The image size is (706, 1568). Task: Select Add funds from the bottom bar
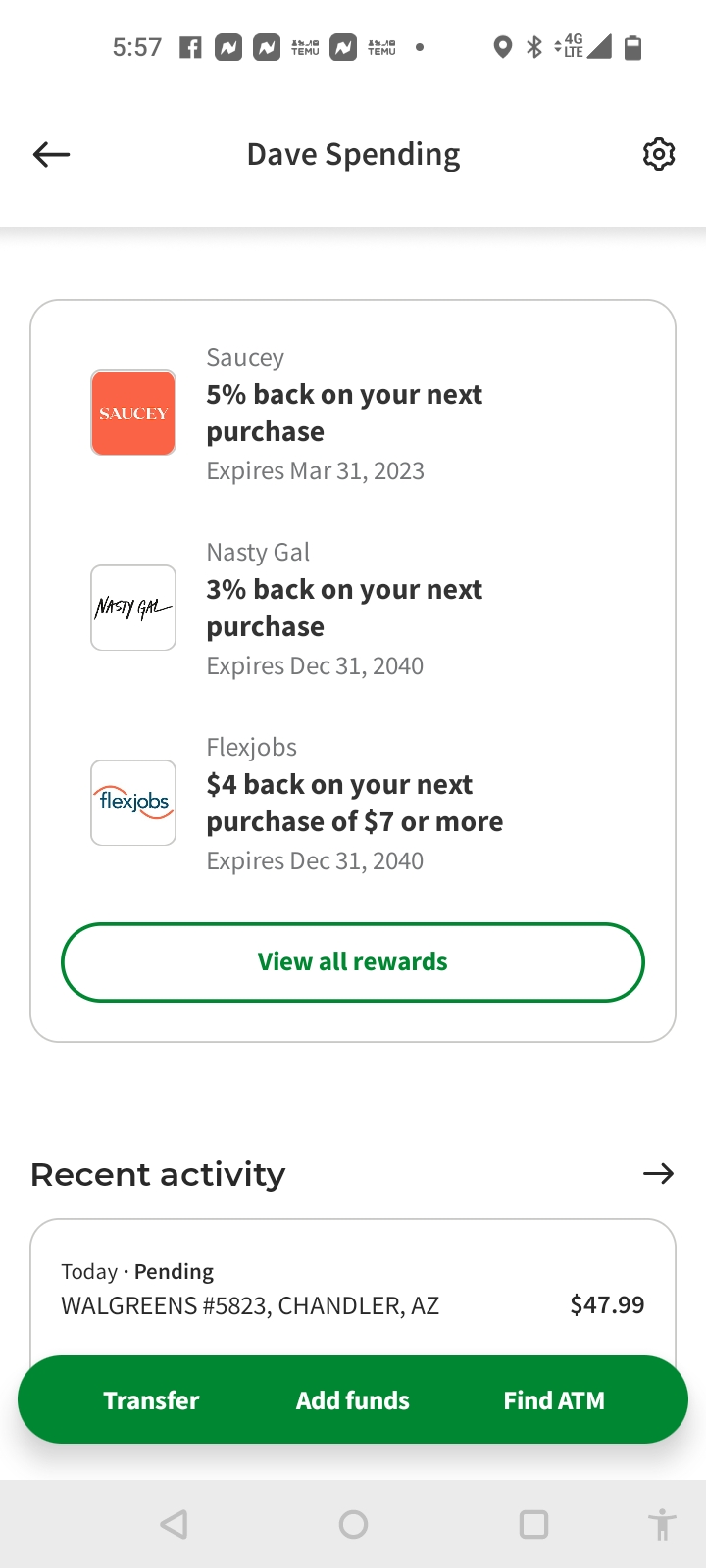tap(352, 1399)
